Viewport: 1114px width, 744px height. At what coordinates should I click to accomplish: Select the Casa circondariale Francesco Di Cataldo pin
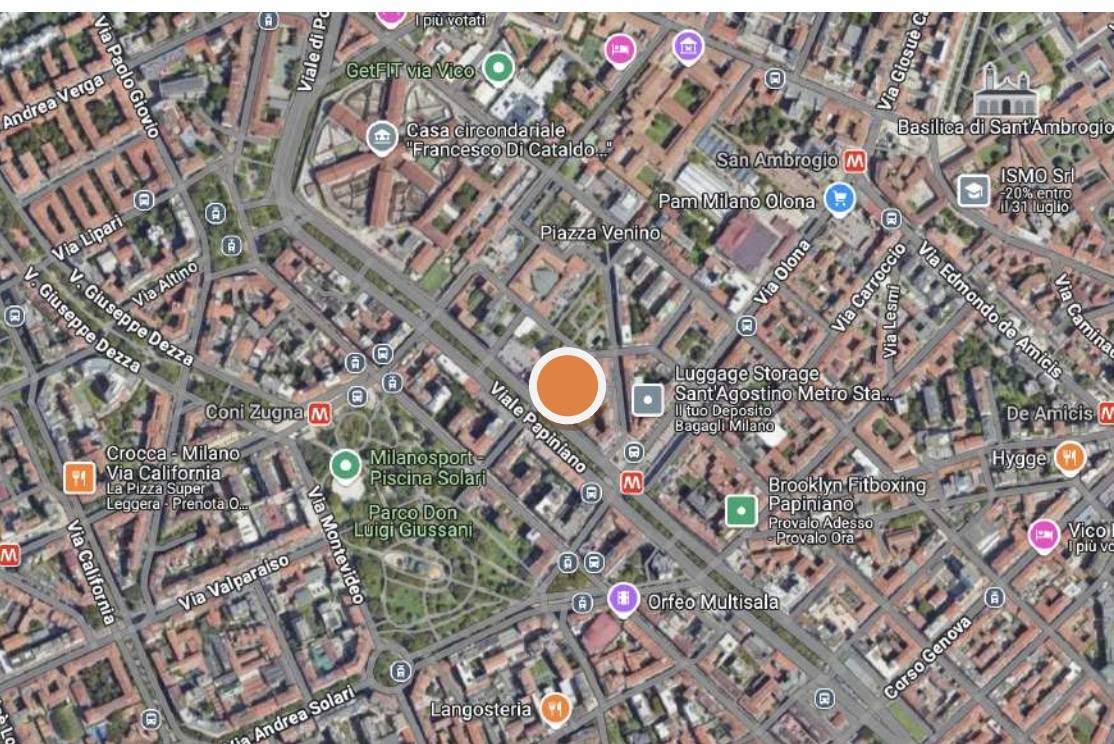[381, 138]
